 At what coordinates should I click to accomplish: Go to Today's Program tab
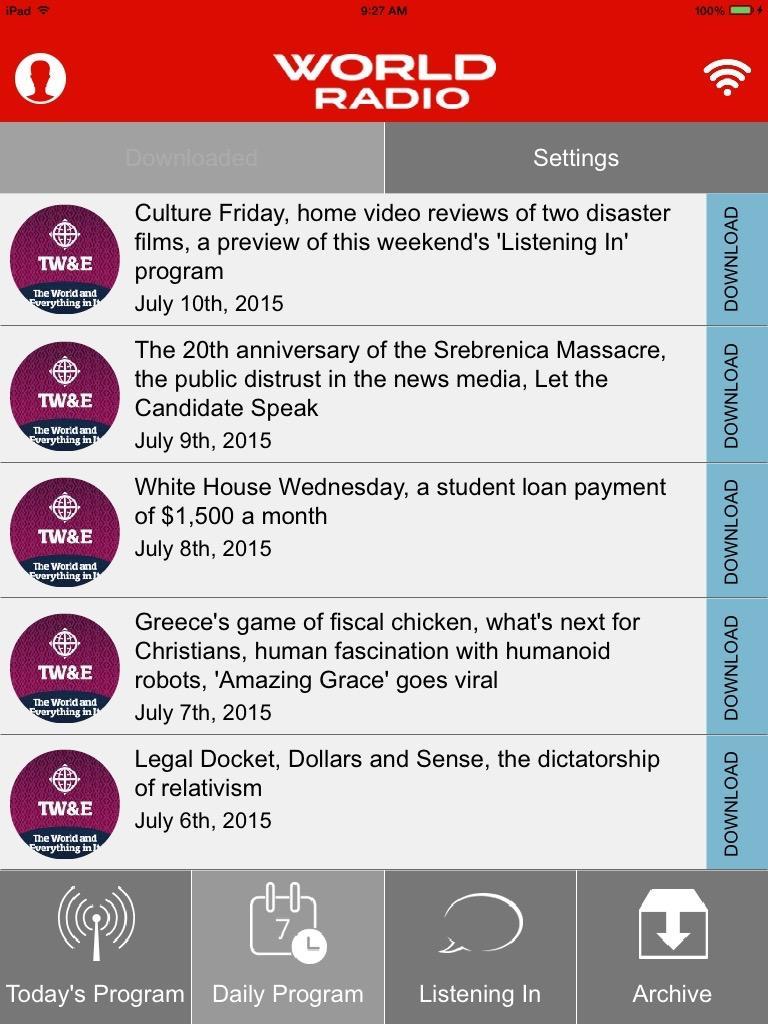[96, 947]
